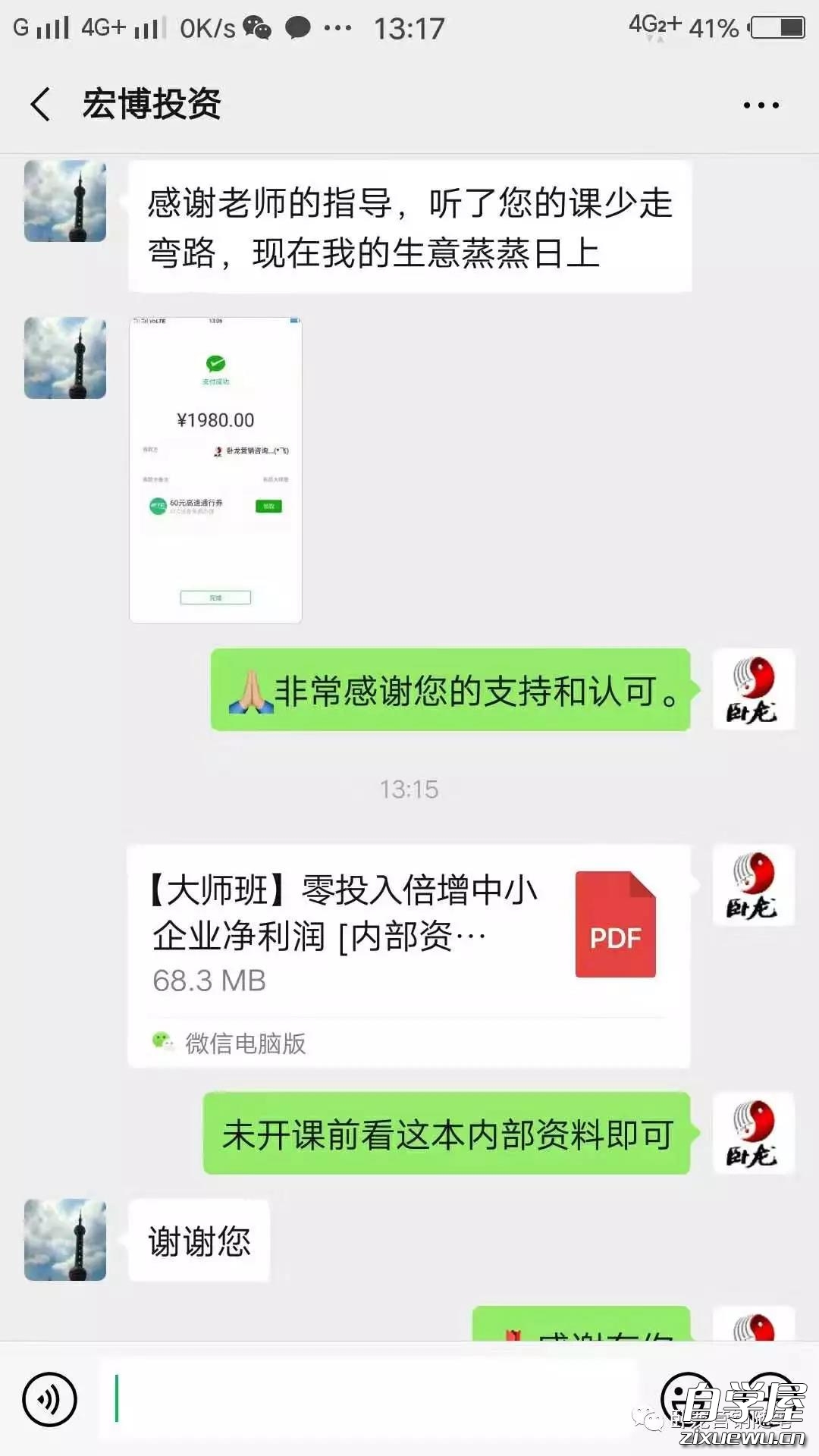Open the chat info three-dot menu
Viewport: 819px width, 1456px height.
click(x=761, y=105)
